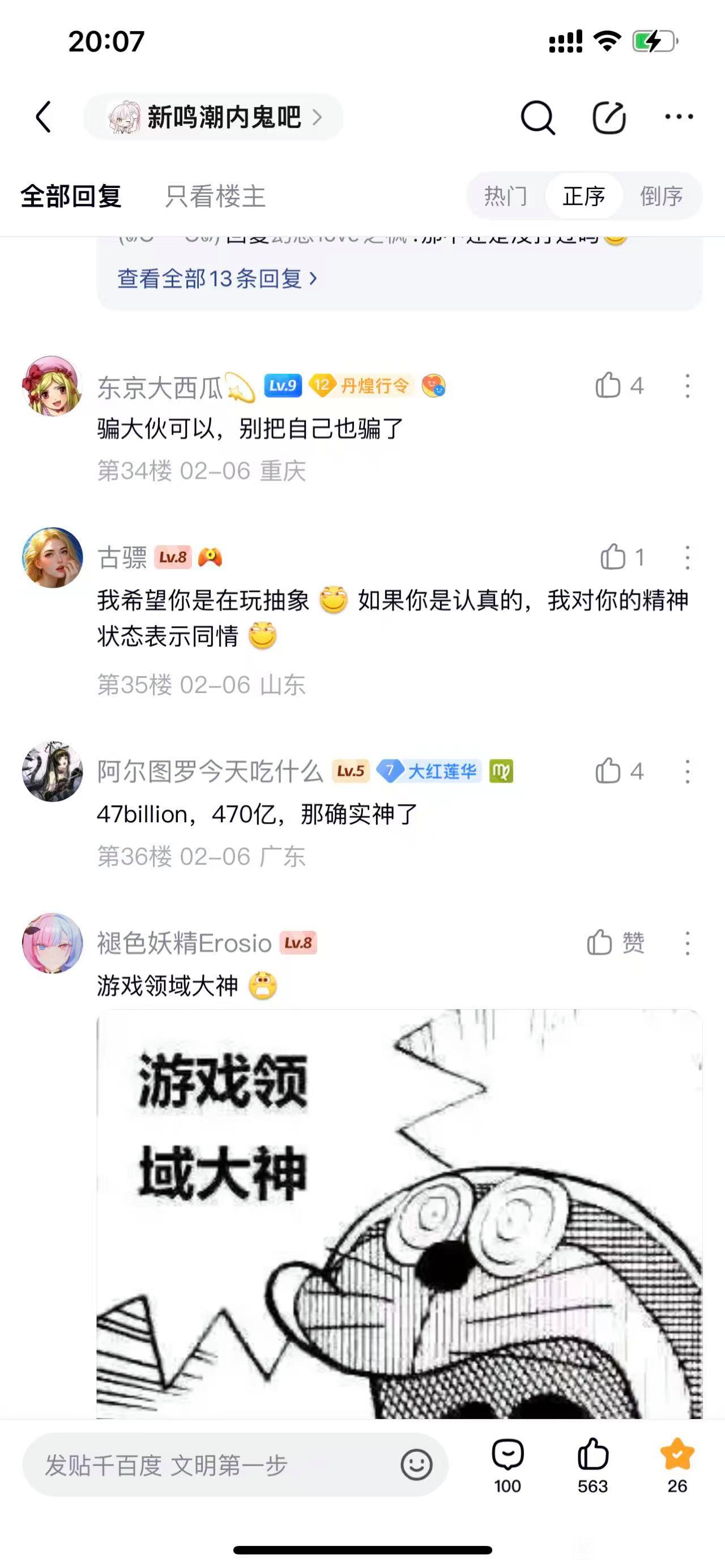Like 褪色妖精Erosio's comment
This screenshot has height=1568, width=725.
(600, 943)
